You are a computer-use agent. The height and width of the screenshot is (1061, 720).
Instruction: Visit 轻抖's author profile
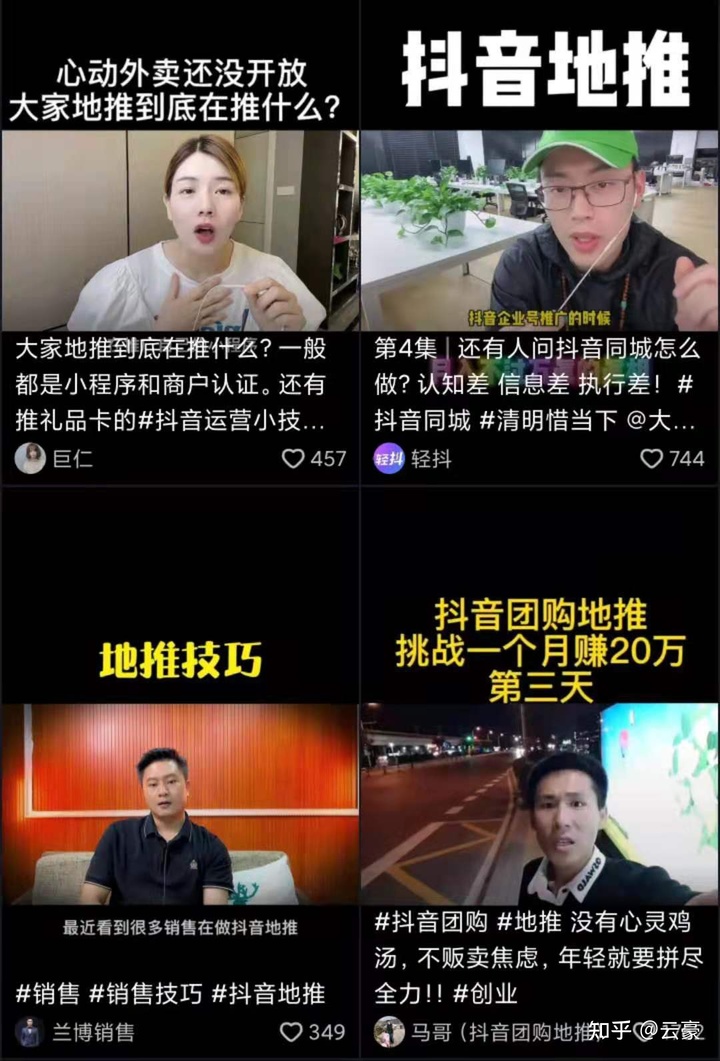point(389,458)
